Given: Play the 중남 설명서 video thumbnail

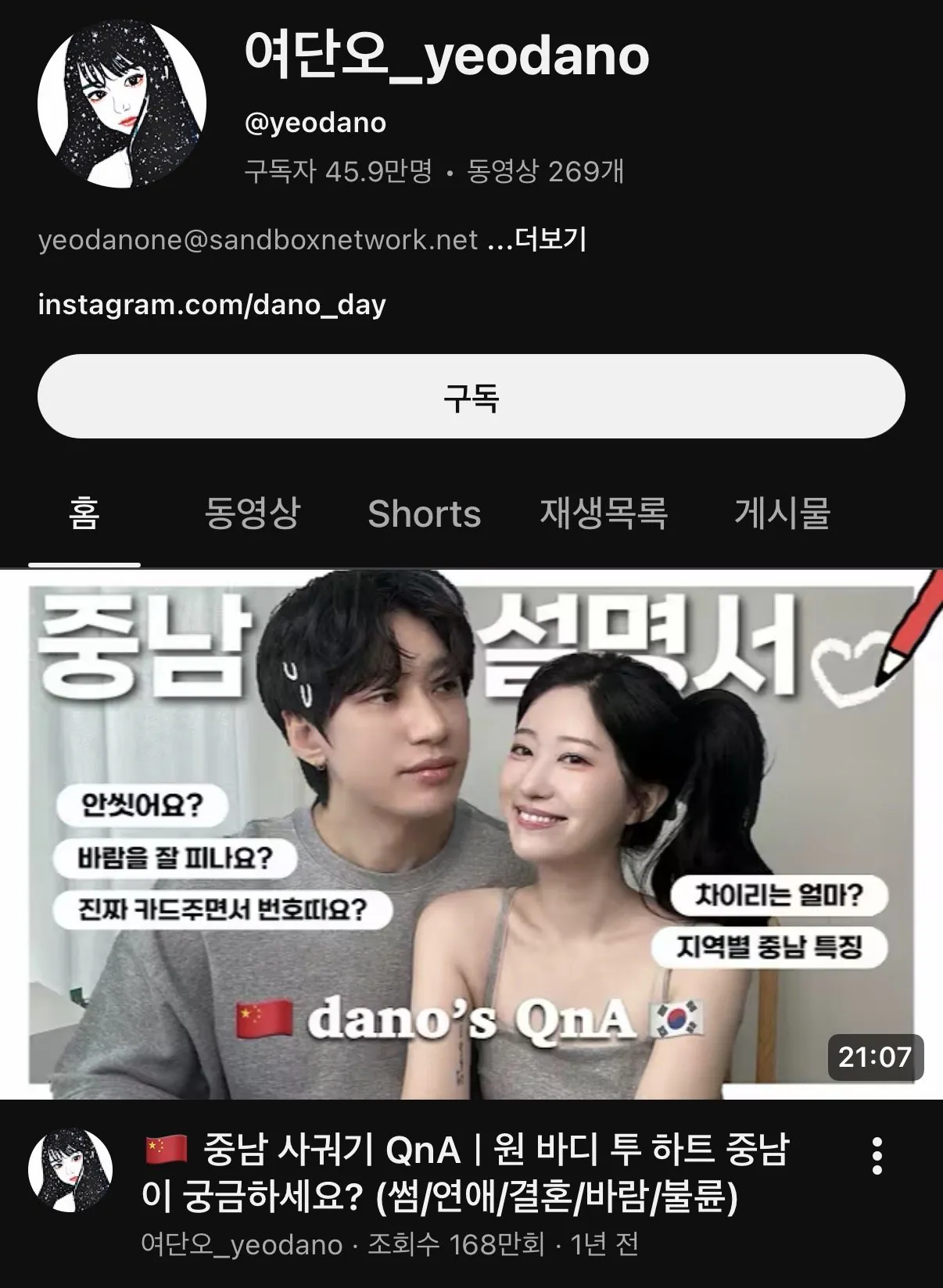Looking at the screenshot, I should point(471,833).
